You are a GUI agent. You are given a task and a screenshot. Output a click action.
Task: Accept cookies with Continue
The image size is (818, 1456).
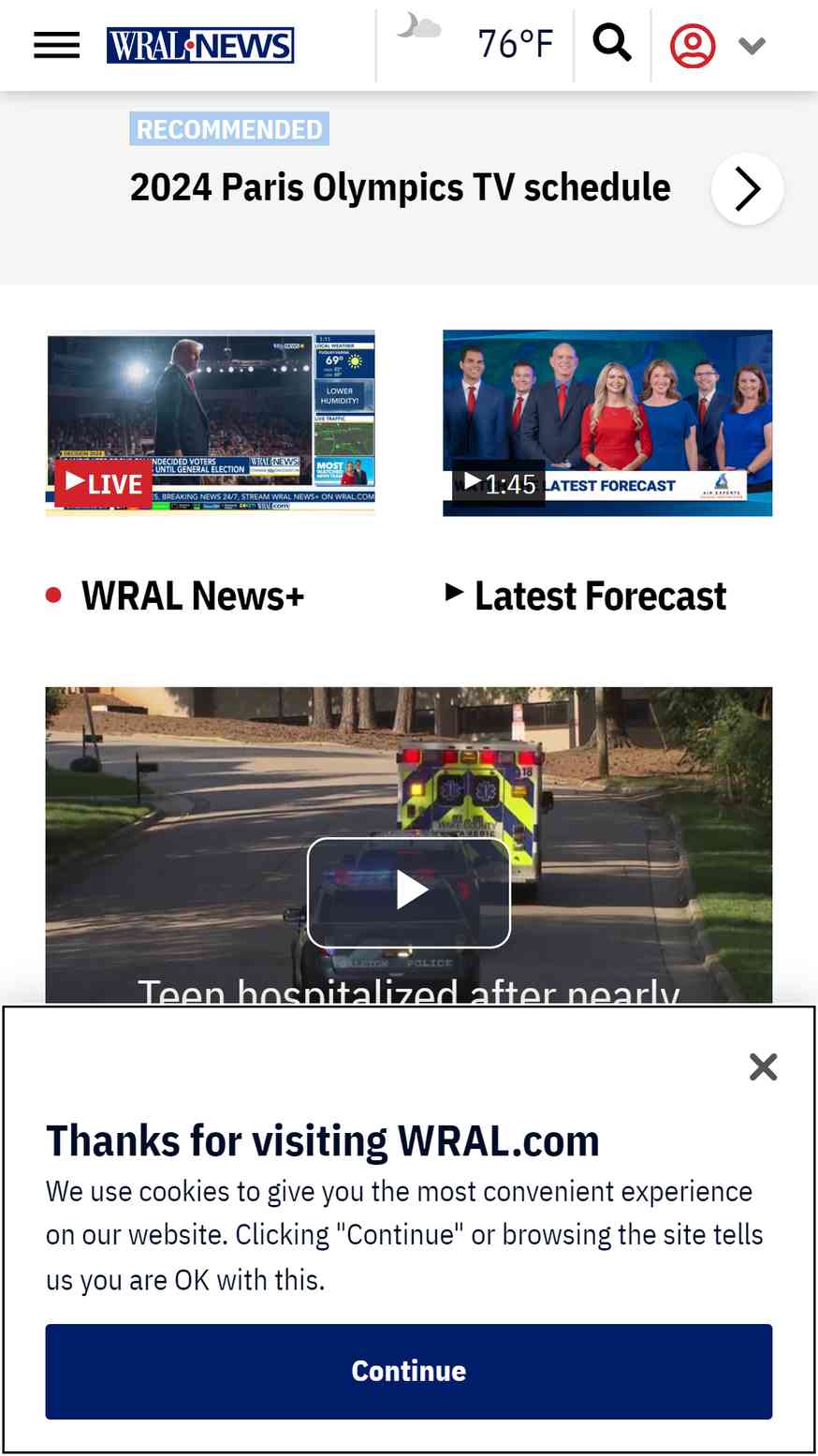coord(409,1371)
